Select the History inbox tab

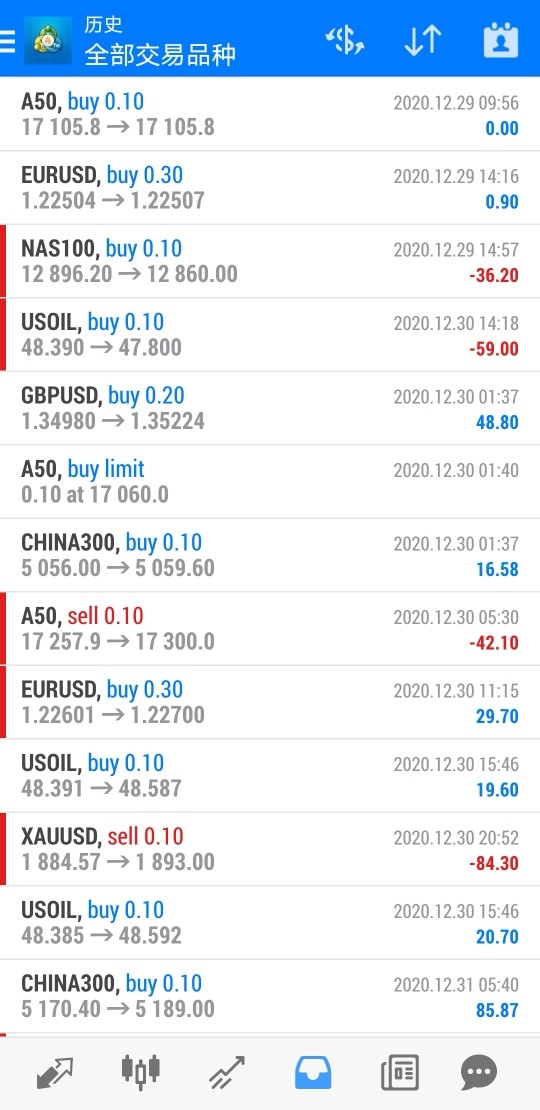pyautogui.click(x=313, y=1072)
